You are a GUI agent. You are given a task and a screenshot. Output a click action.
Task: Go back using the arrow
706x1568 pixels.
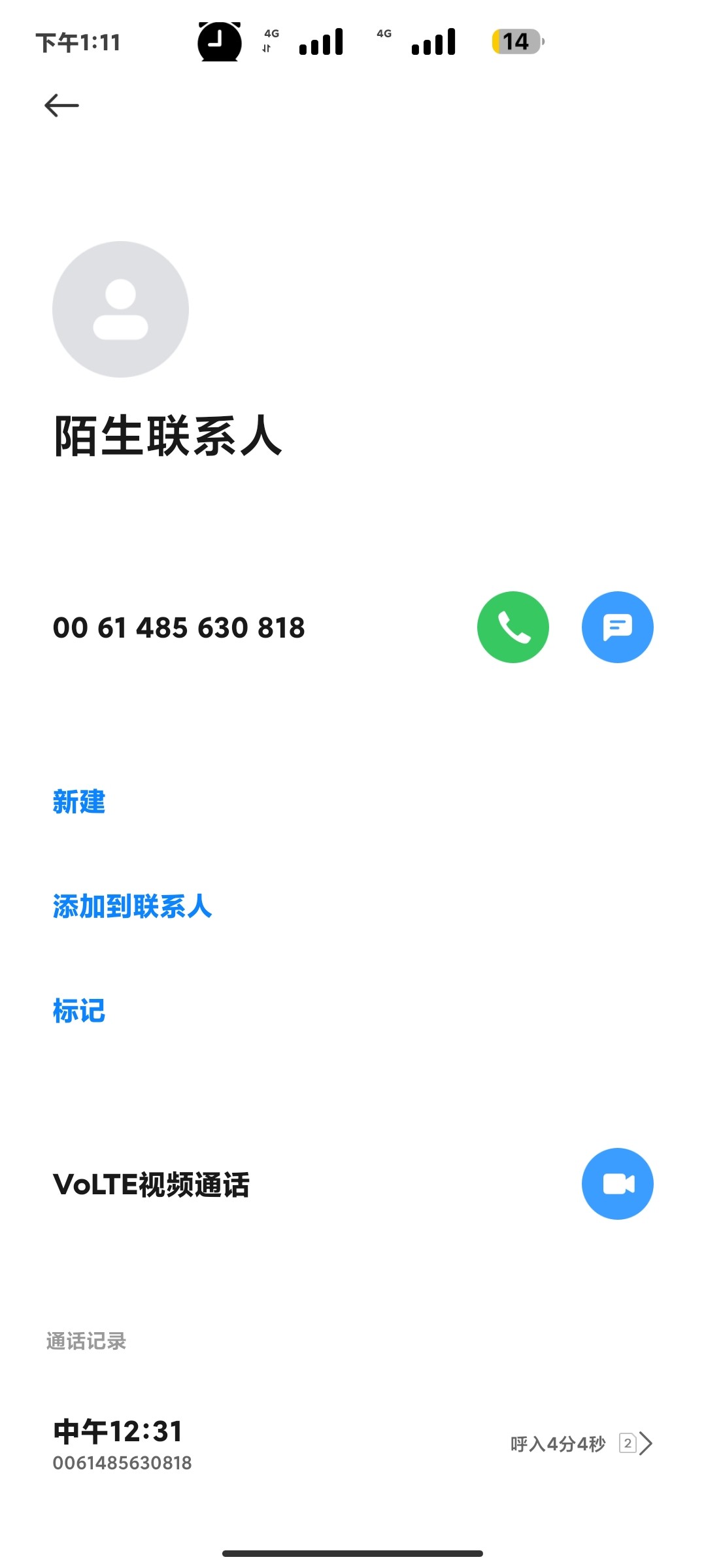[61, 105]
